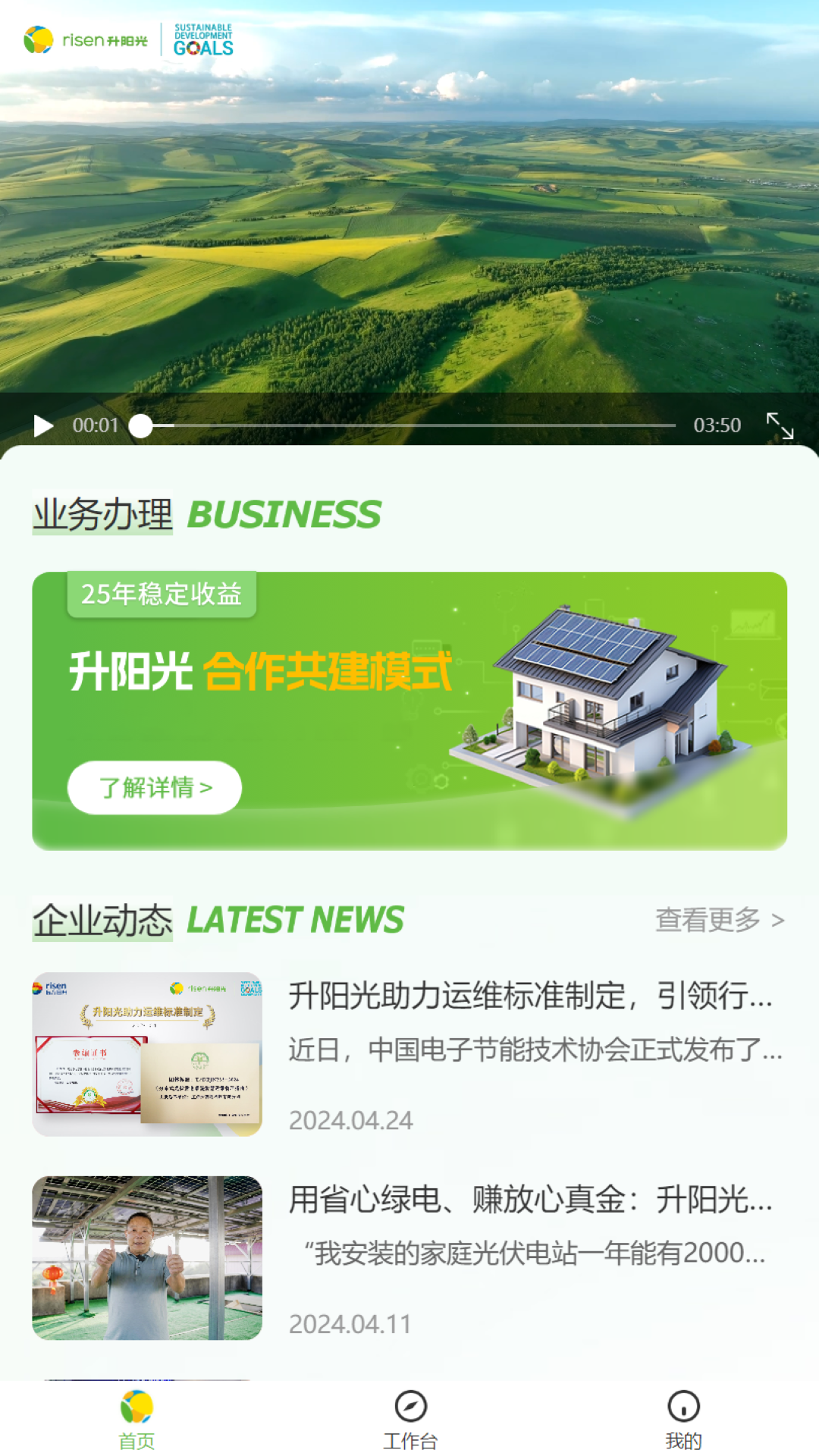
Task: Open the 我的 tab
Action: [683, 1420]
